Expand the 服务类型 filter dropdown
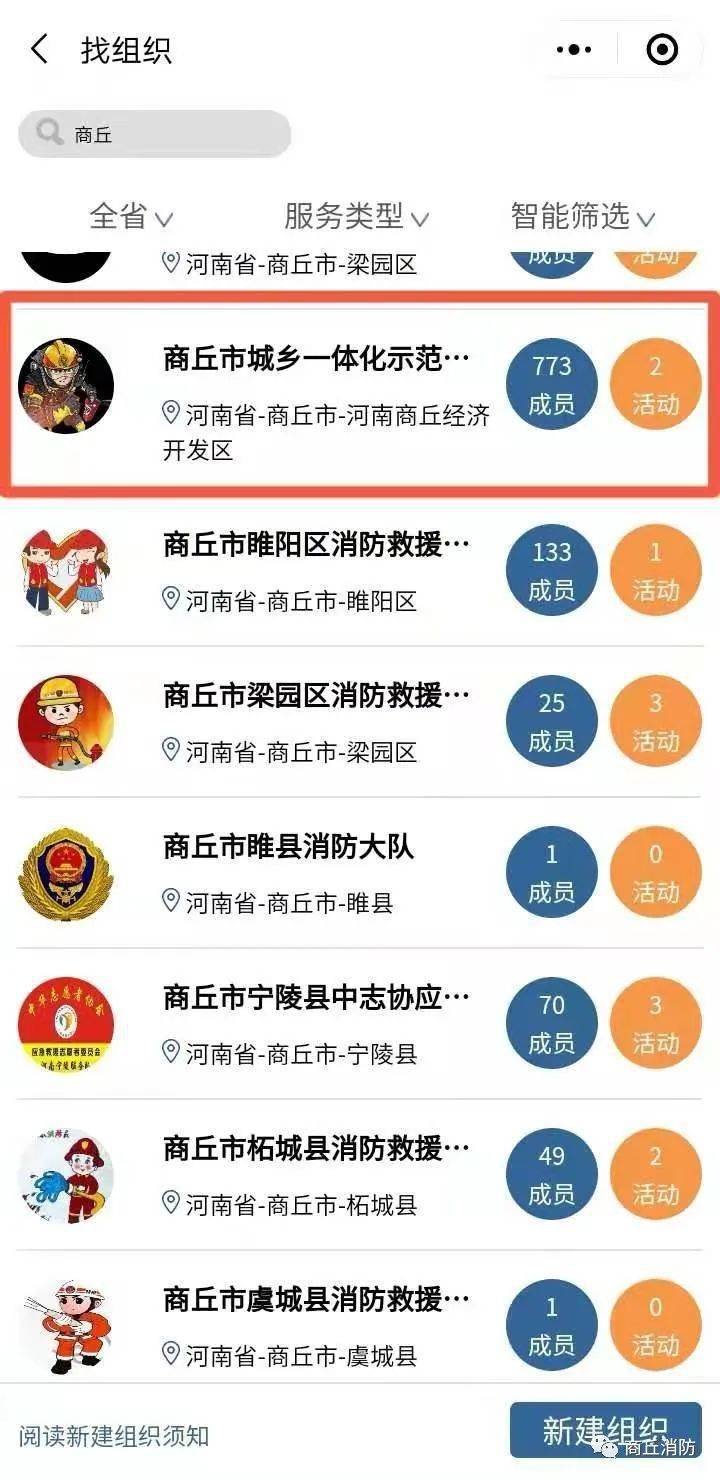 point(357,216)
